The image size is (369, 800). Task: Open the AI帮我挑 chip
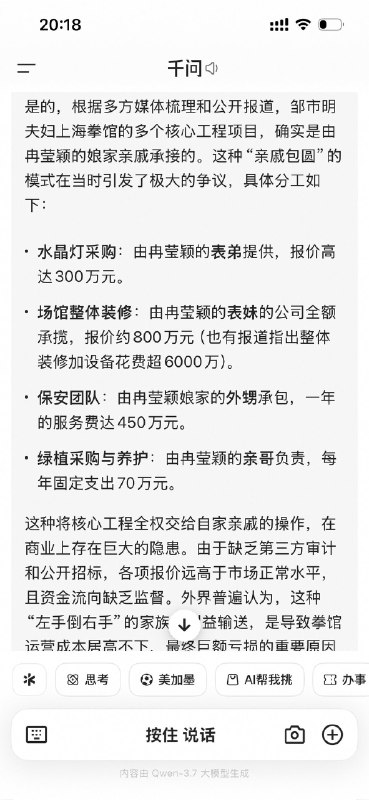click(x=260, y=680)
